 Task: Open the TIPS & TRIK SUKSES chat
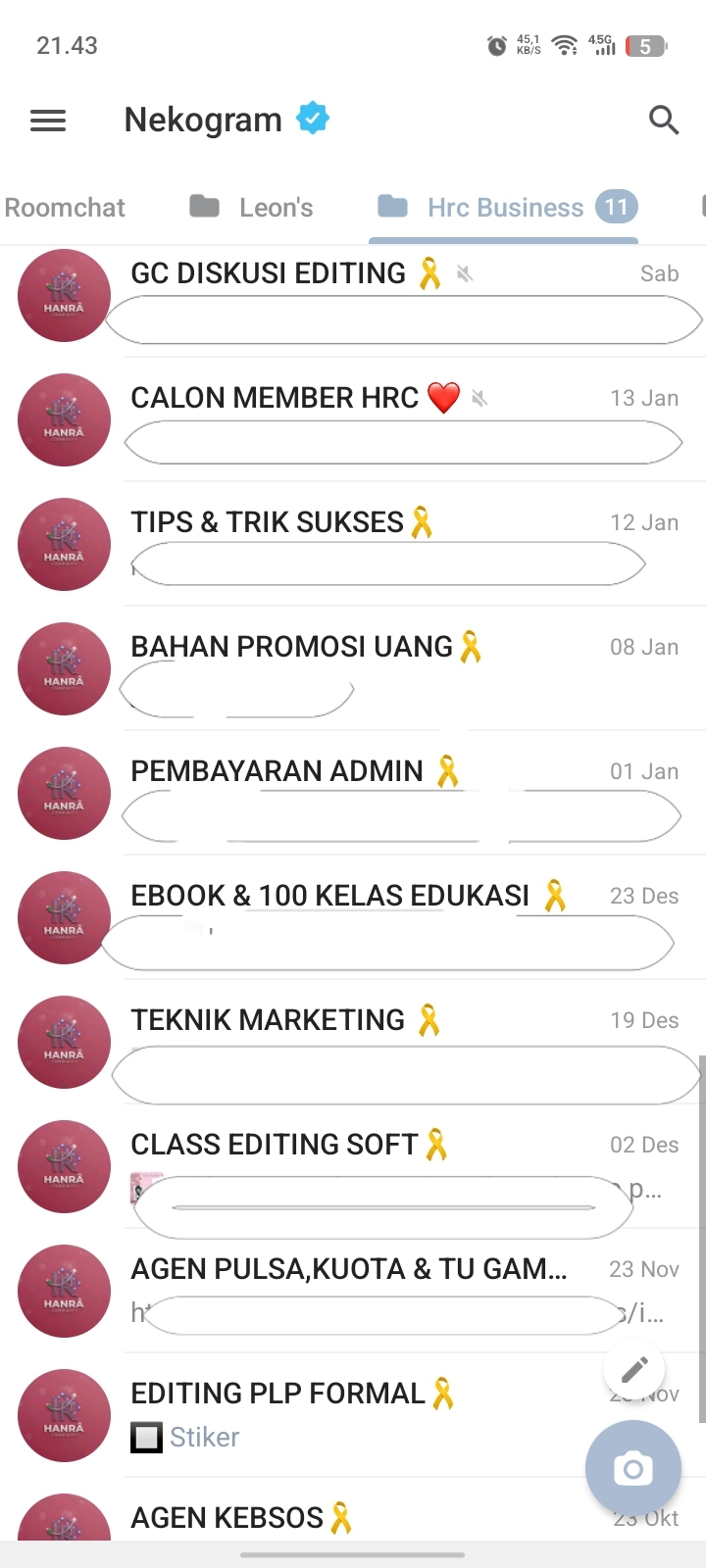tap(353, 544)
